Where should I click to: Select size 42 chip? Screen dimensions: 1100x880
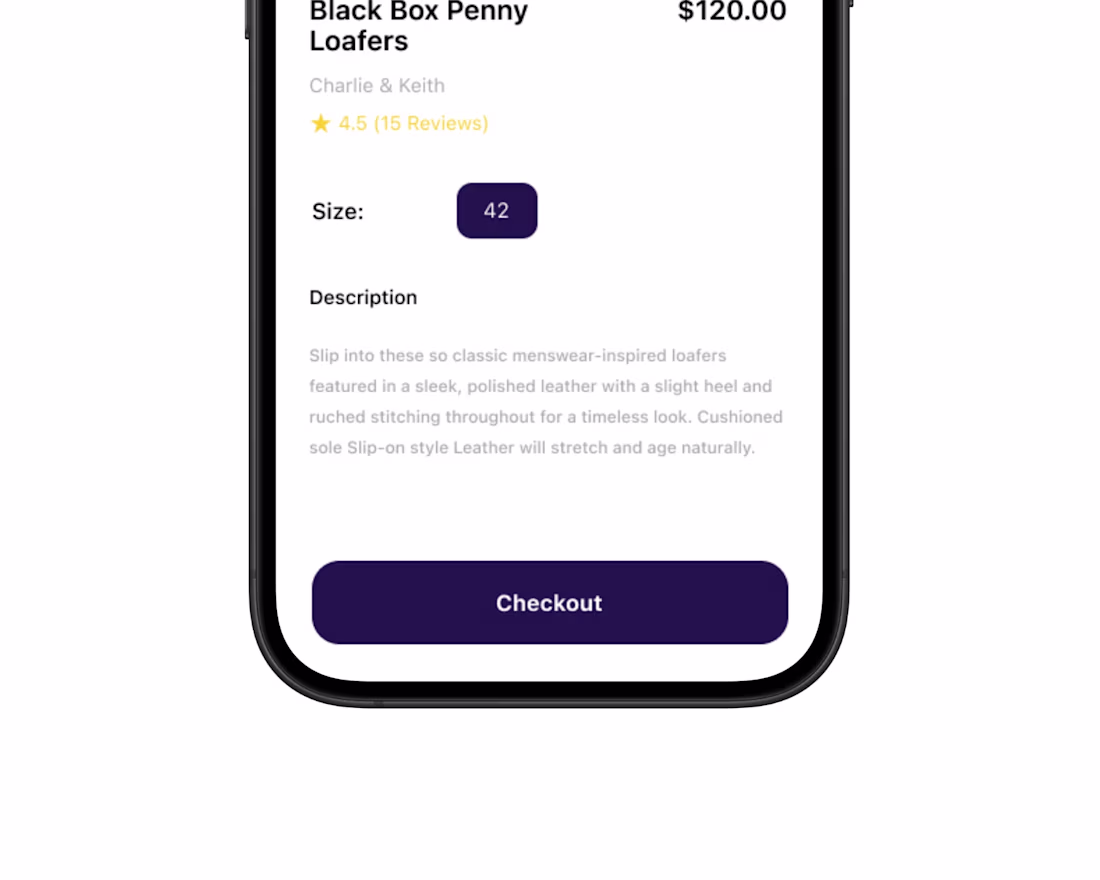coord(497,211)
